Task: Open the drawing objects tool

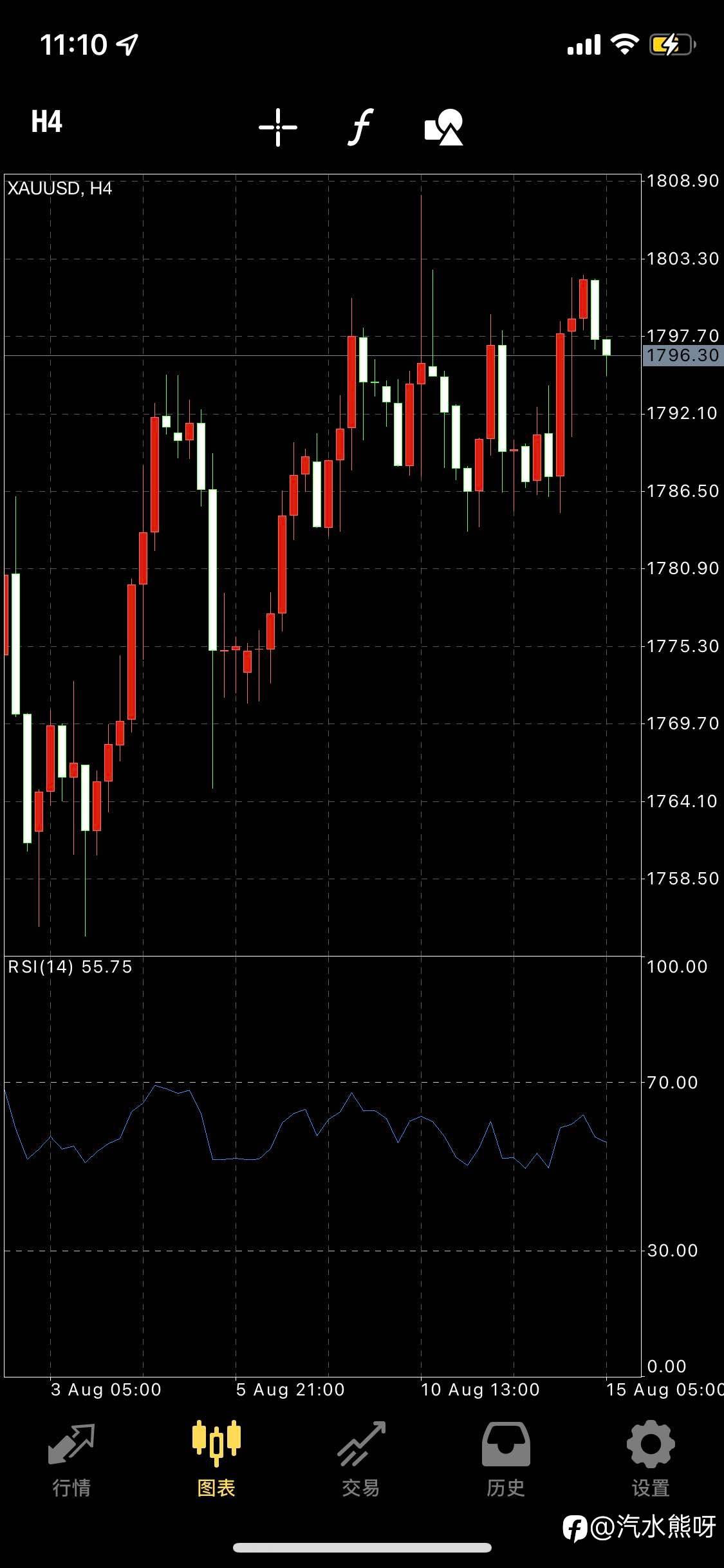Action: [444, 127]
